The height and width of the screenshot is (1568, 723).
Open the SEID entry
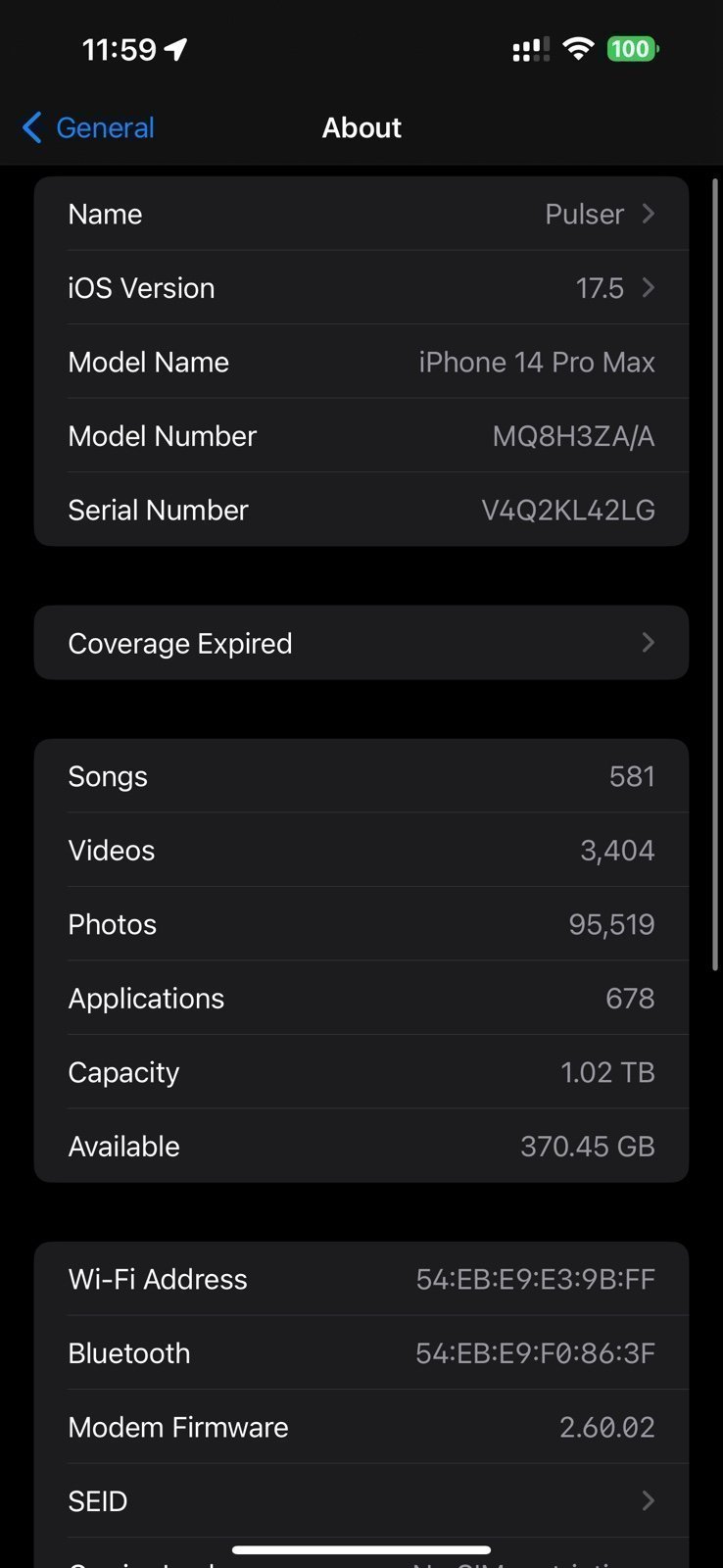point(361,1500)
